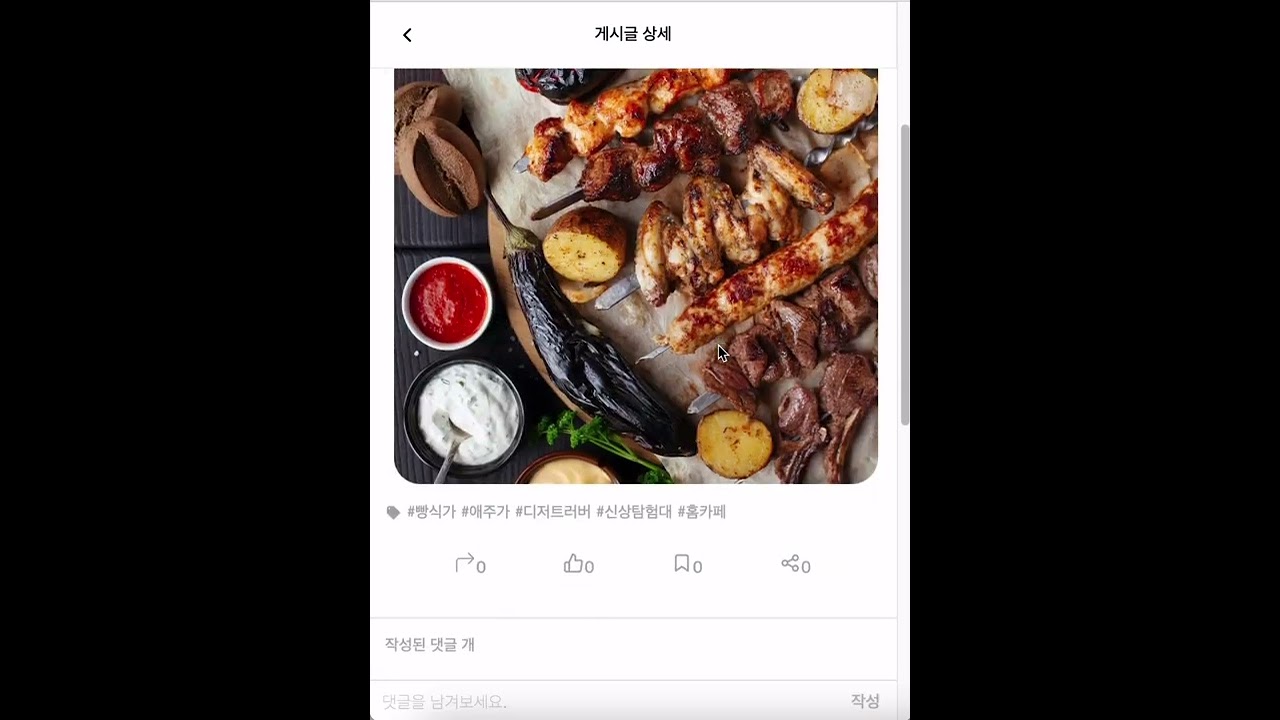Image resolution: width=1280 pixels, height=720 pixels.
Task: Submit the comment with 작성 button
Action: click(865, 701)
